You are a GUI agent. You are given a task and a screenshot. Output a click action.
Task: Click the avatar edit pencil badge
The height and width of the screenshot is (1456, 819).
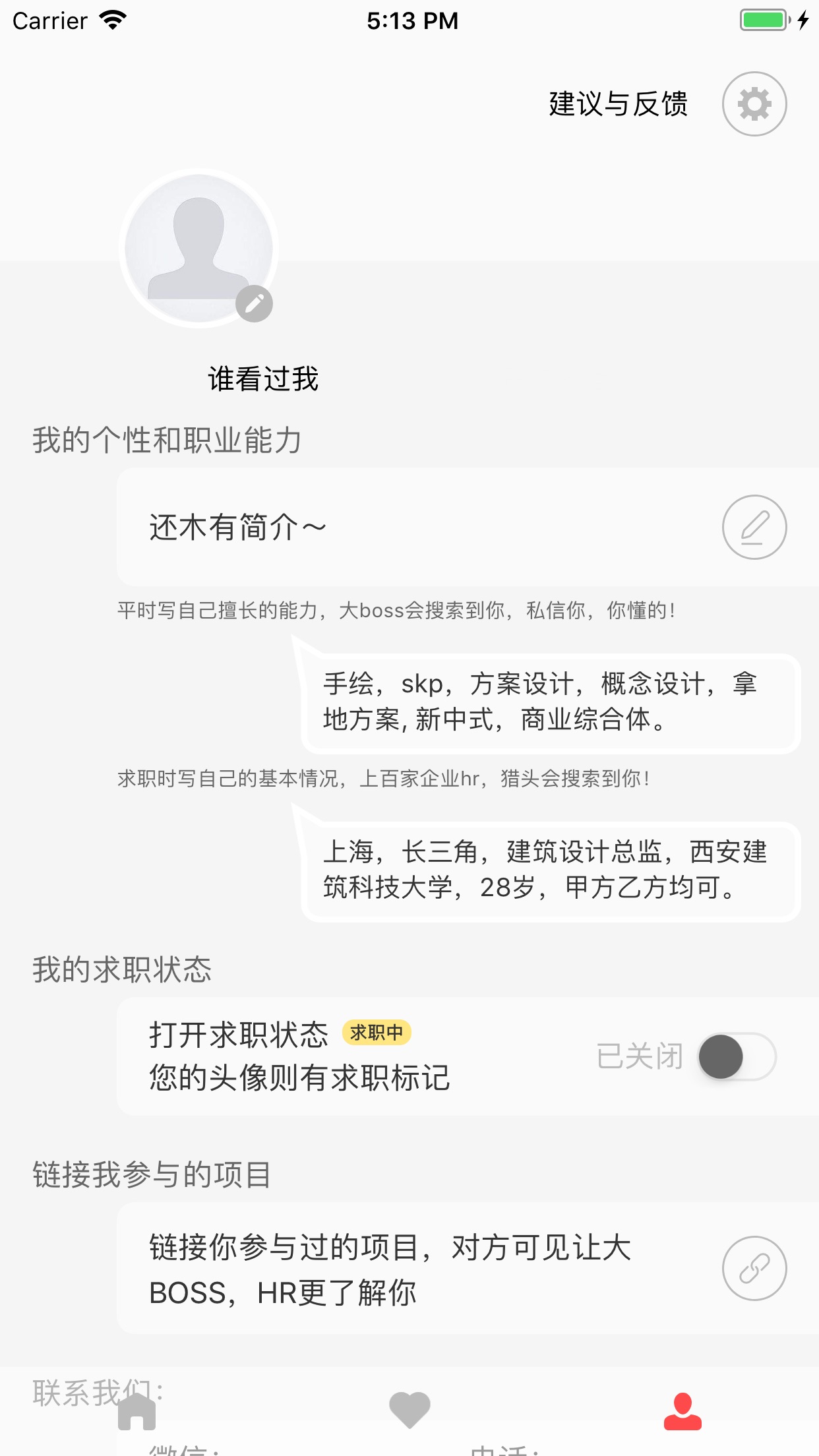(x=256, y=302)
